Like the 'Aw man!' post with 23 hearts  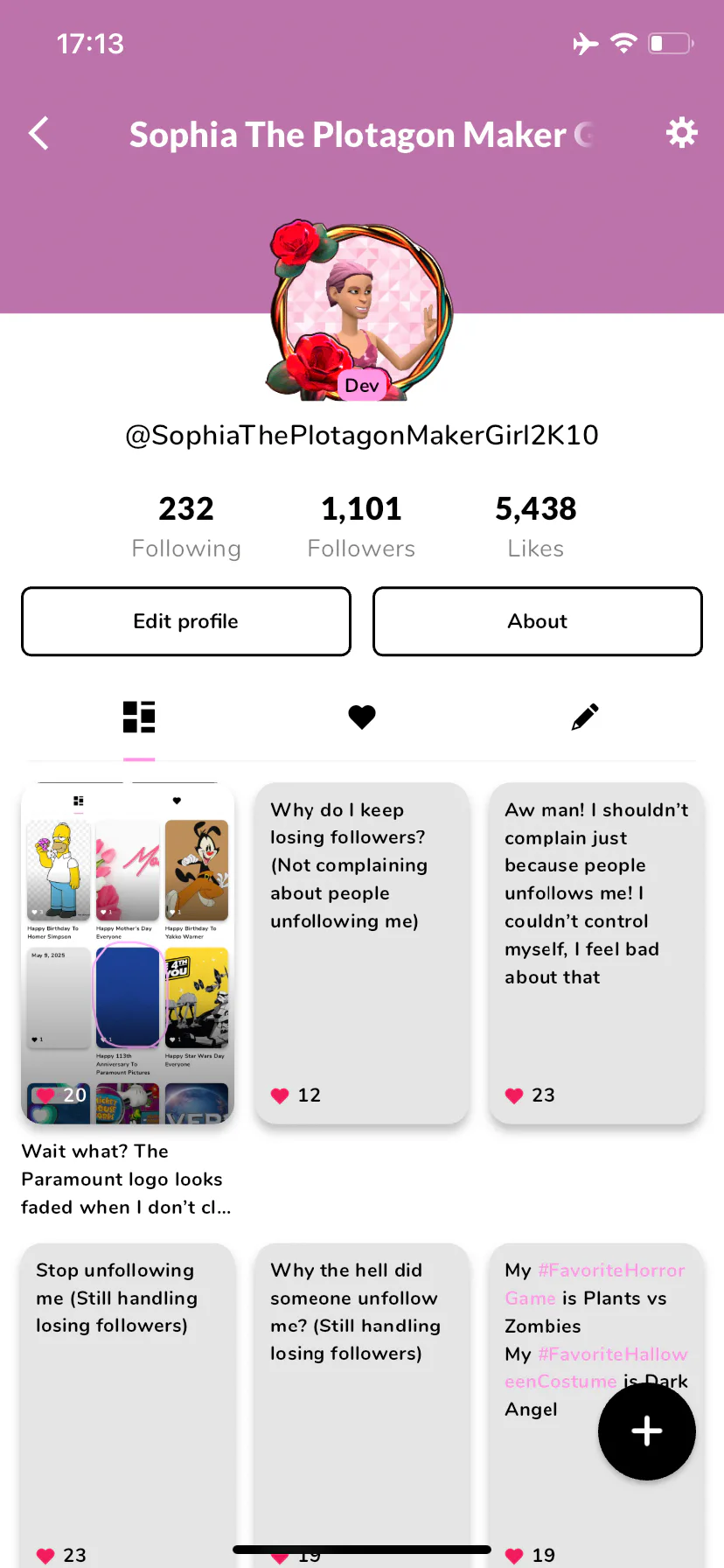pos(514,1095)
